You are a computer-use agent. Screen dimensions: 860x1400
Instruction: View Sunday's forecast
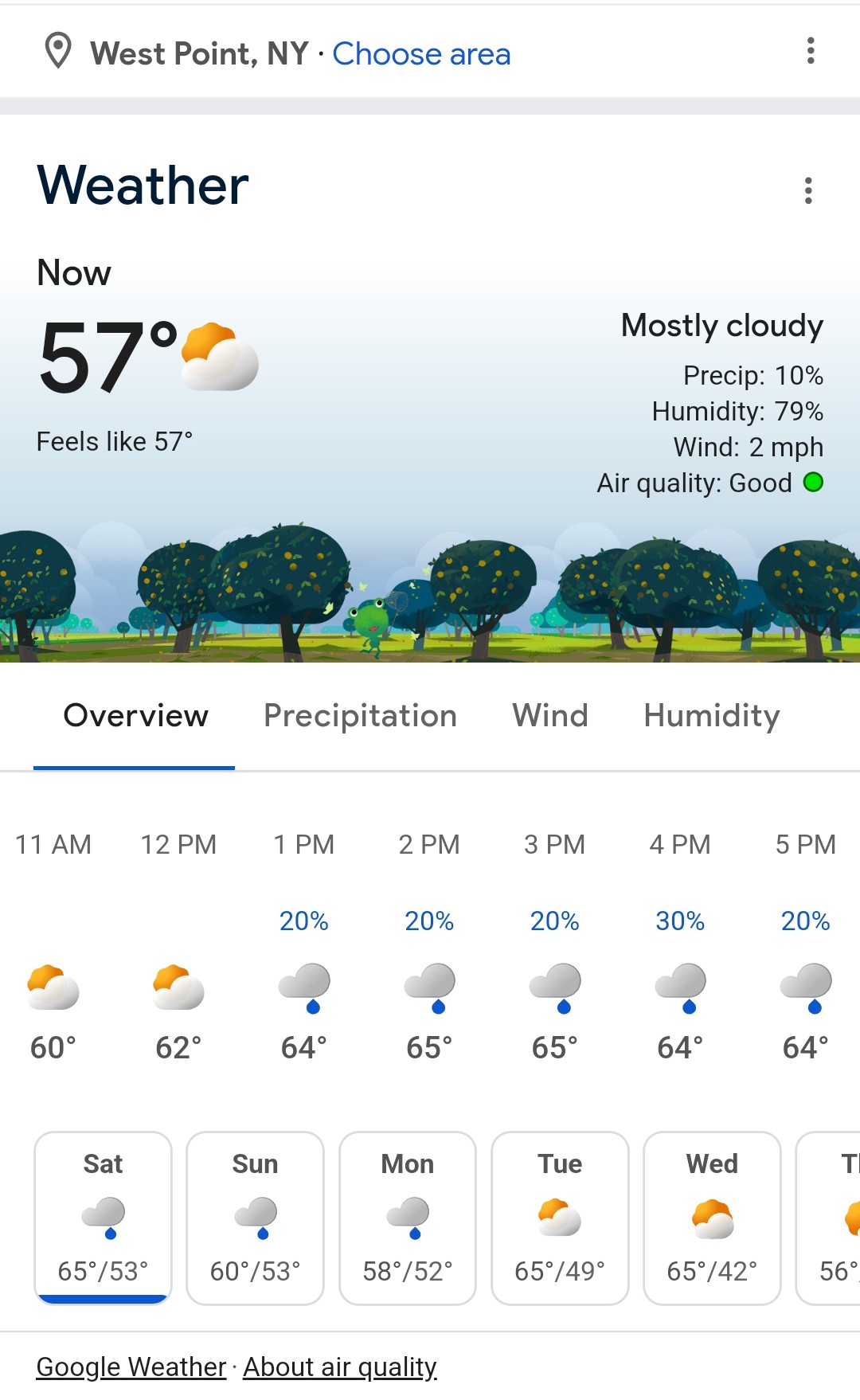pyautogui.click(x=255, y=1217)
